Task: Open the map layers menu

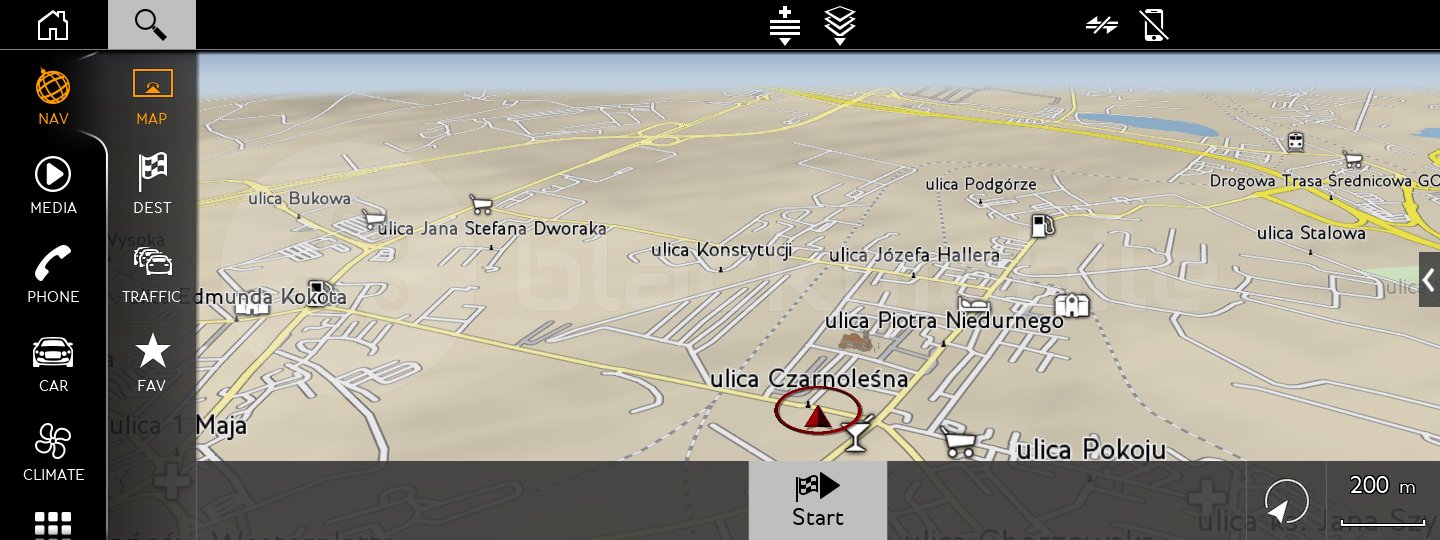Action: [840, 24]
